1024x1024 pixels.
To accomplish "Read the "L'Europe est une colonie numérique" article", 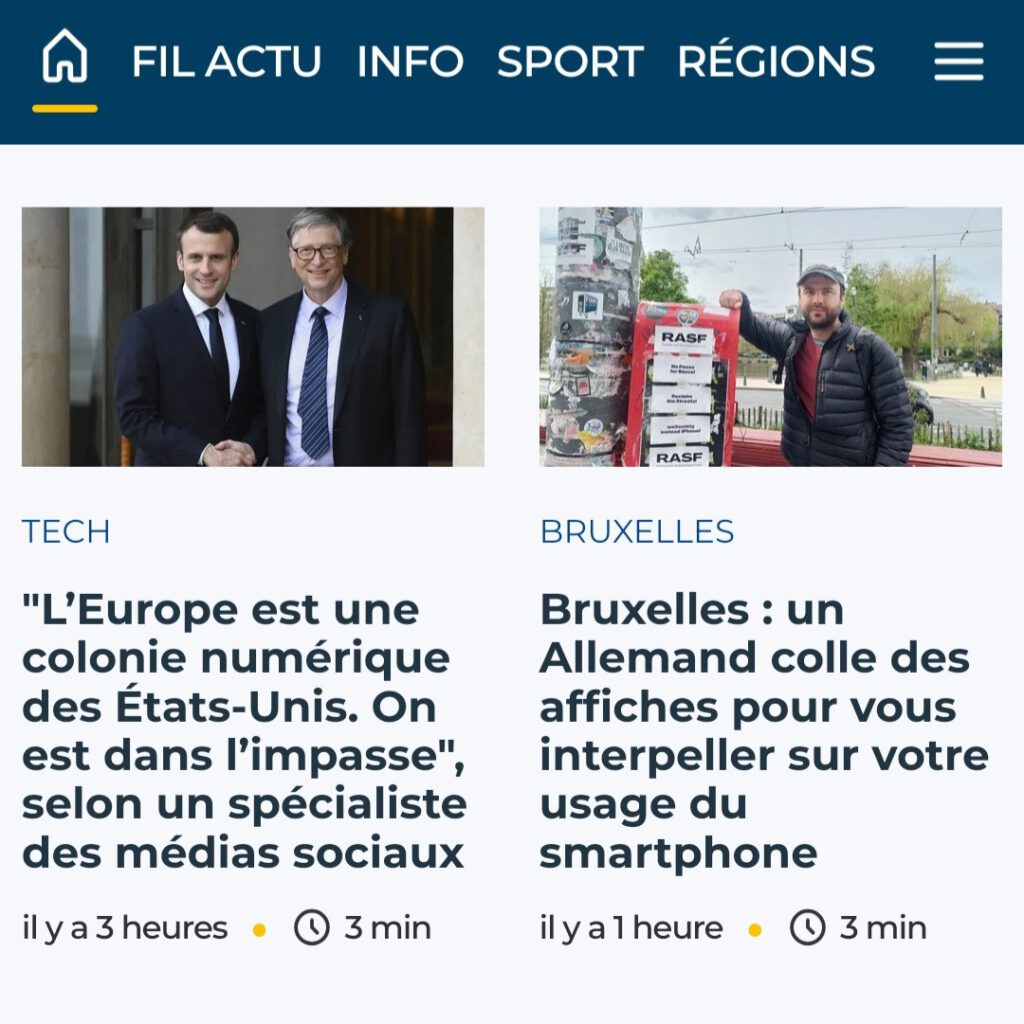I will [245, 731].
